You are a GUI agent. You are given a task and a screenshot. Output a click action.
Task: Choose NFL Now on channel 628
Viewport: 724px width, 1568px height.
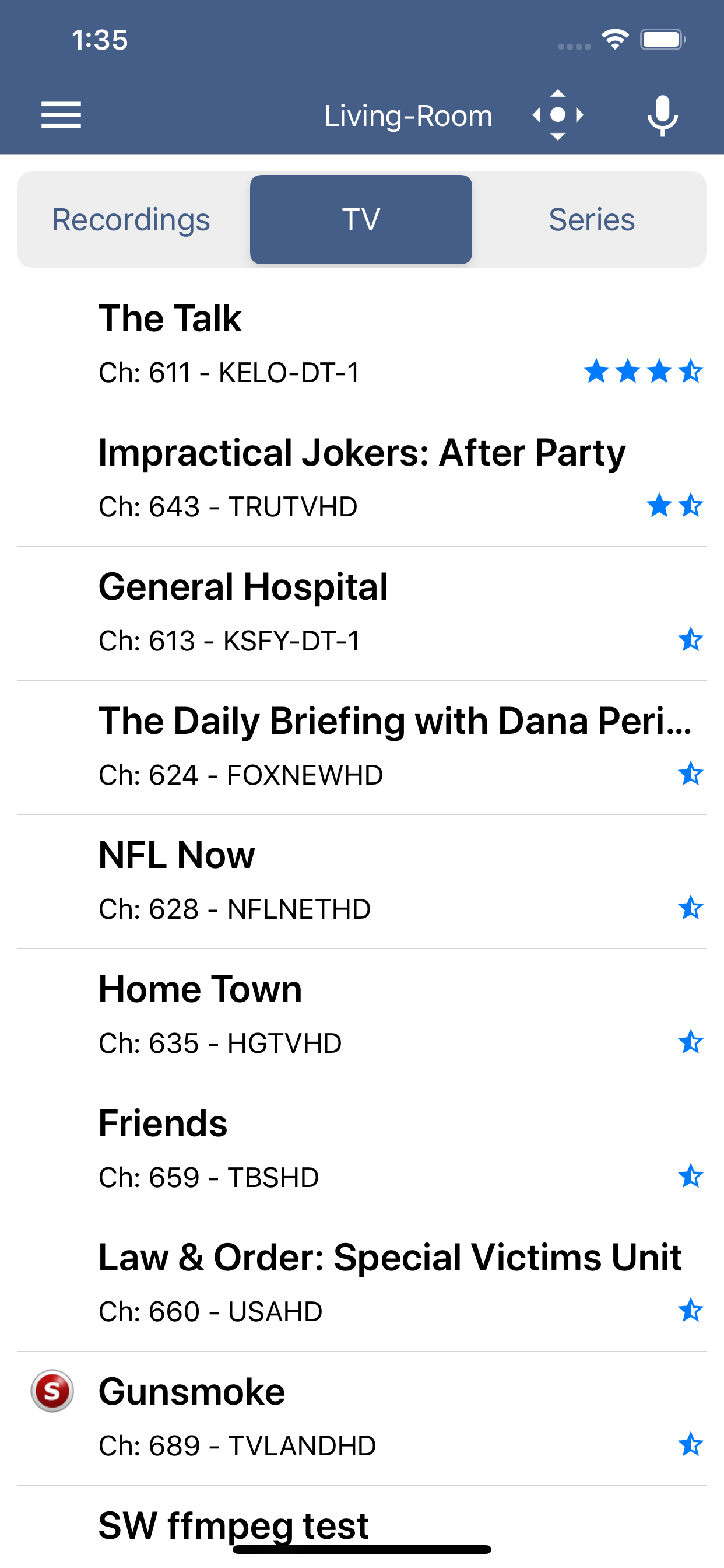(362, 882)
